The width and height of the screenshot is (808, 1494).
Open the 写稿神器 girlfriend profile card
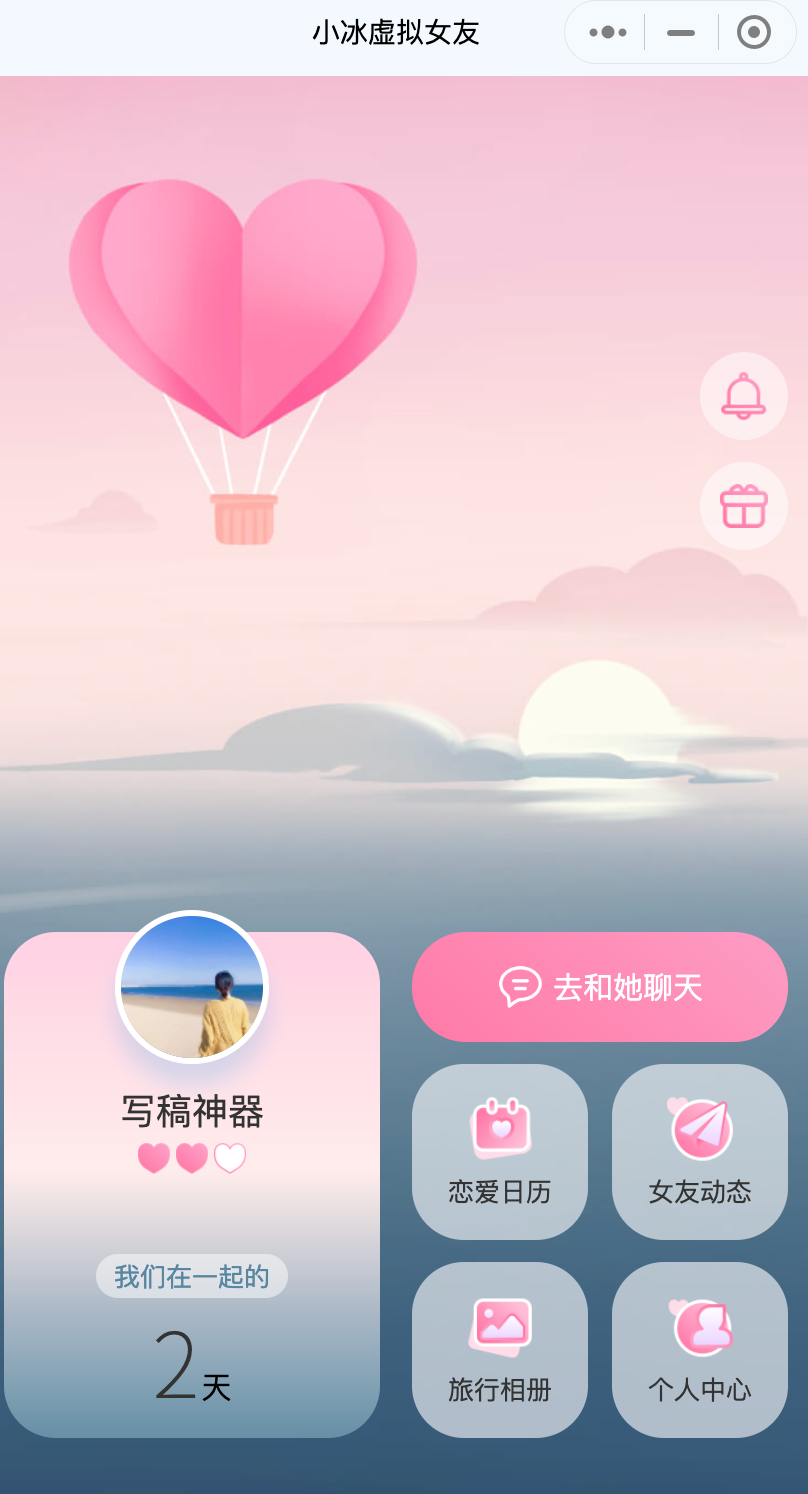192,1110
